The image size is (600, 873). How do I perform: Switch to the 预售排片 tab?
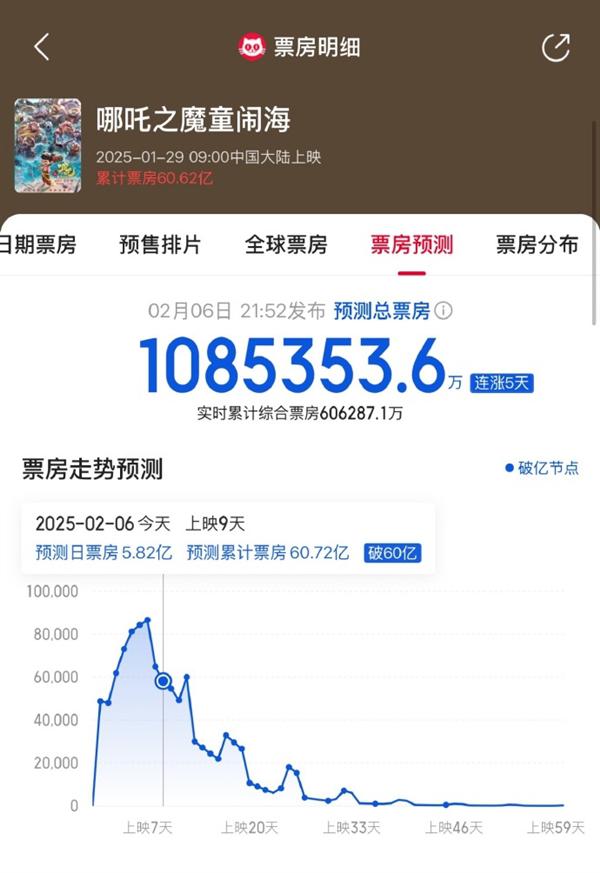[x=160, y=245]
